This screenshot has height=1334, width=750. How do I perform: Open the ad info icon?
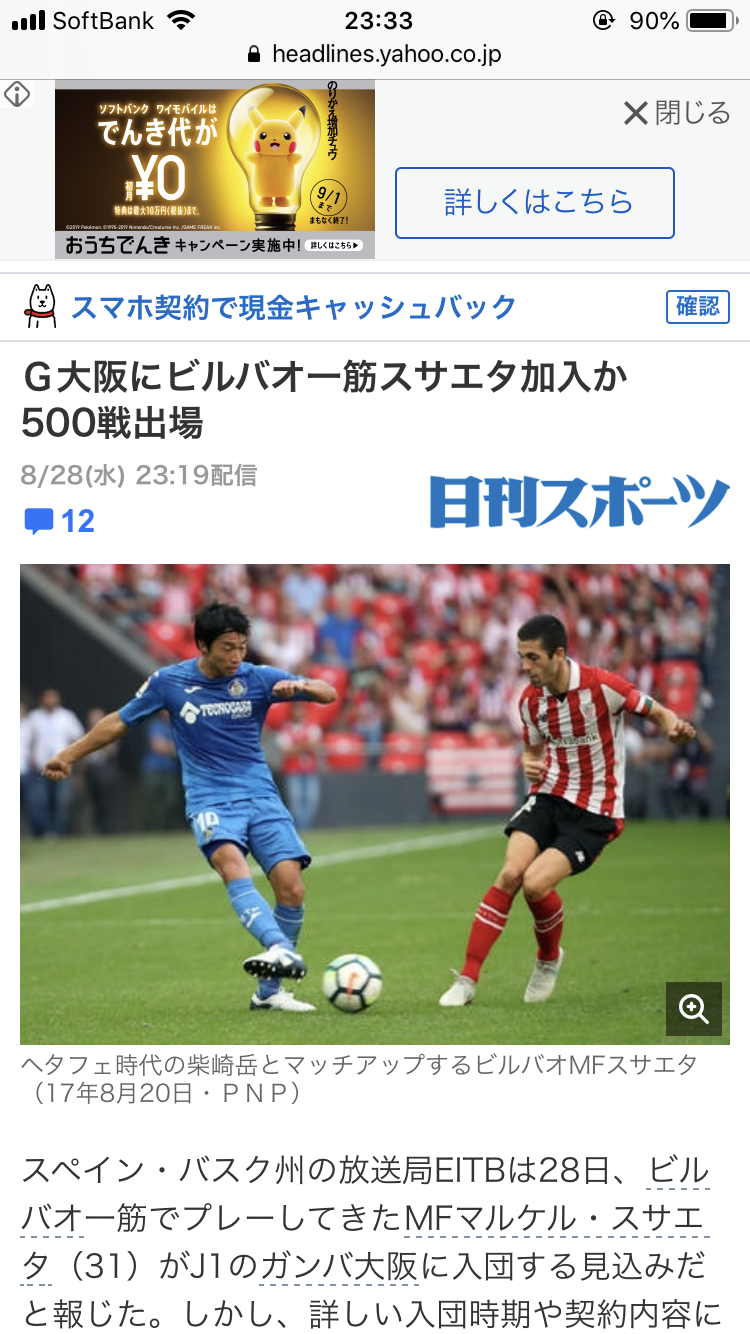[16, 95]
